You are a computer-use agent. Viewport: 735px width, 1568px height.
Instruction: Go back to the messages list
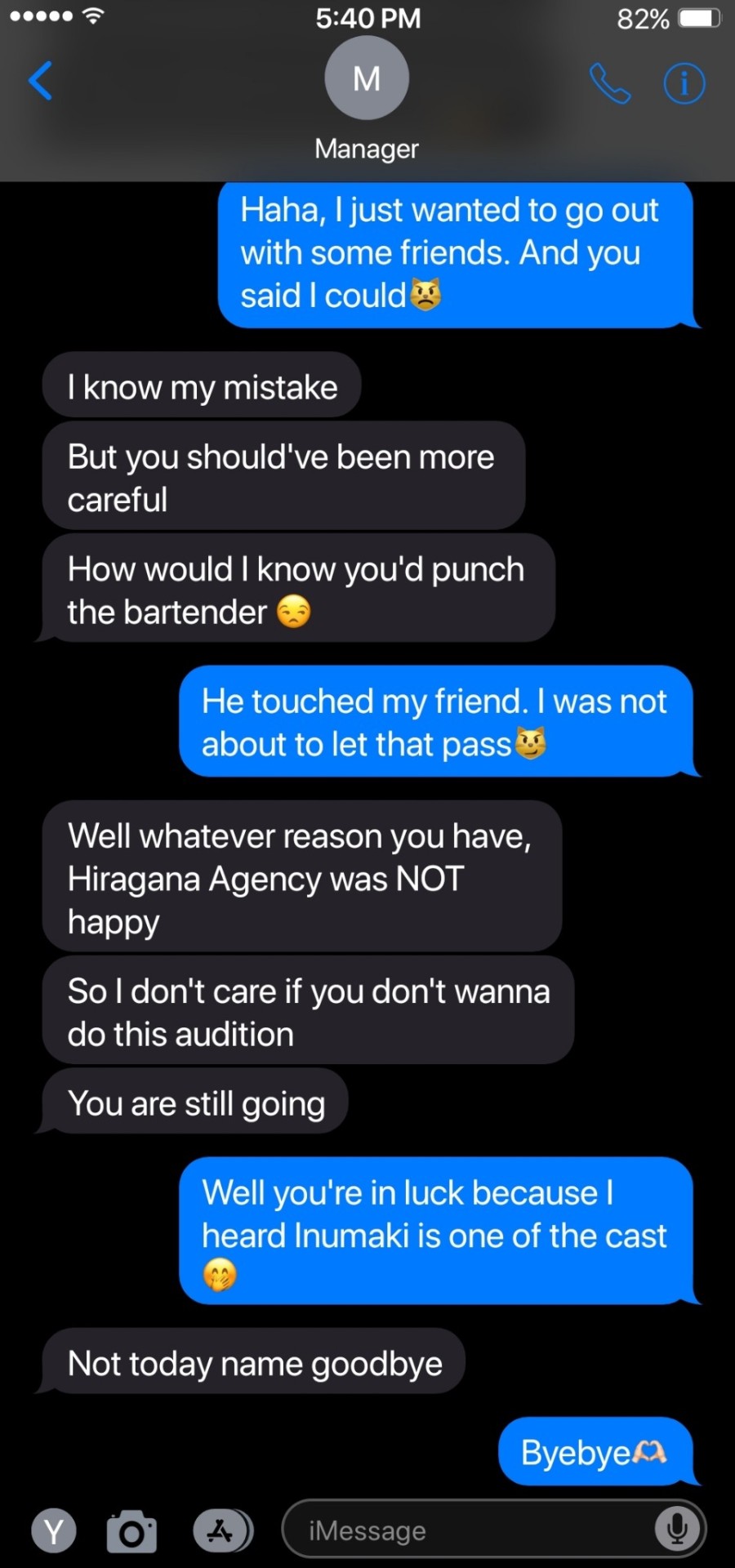tap(40, 80)
